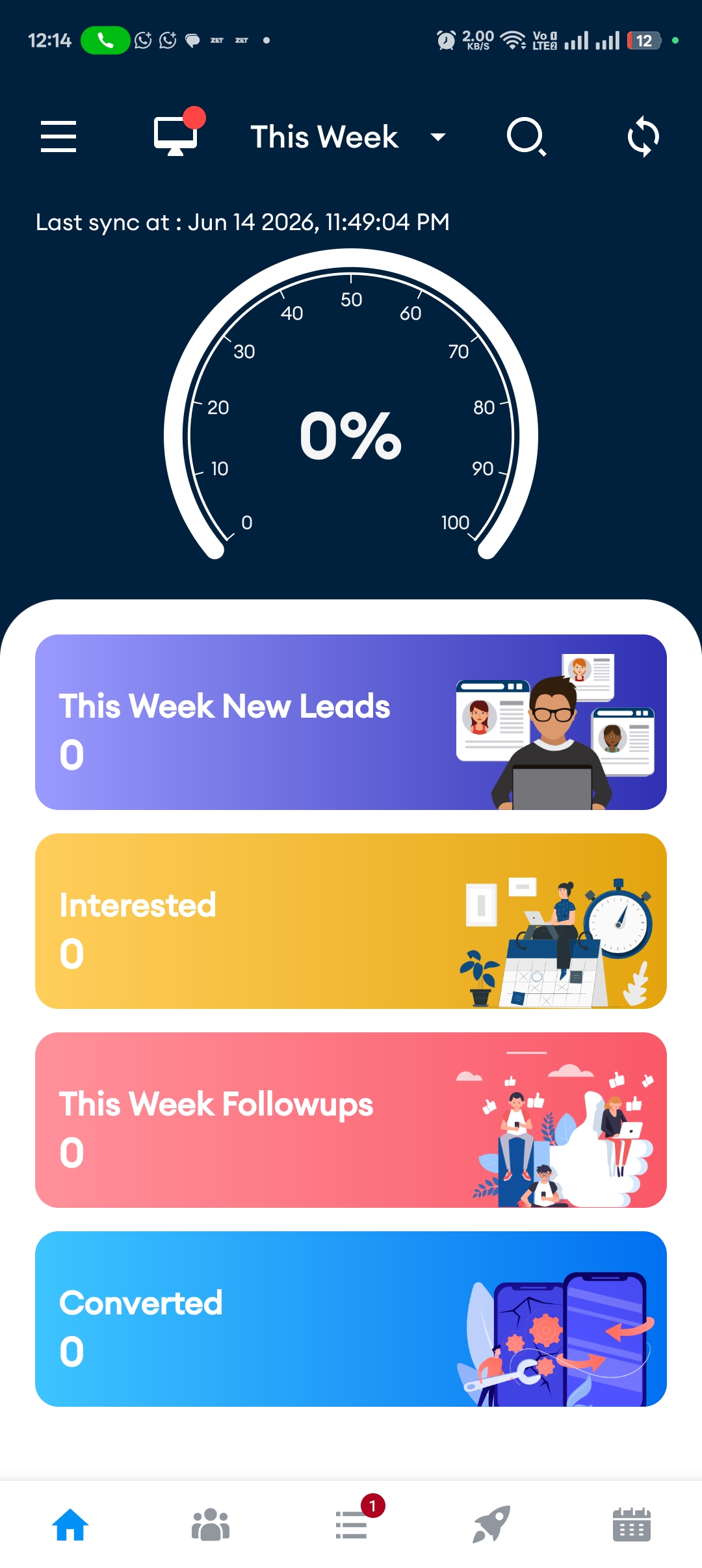The height and width of the screenshot is (1568, 702).
Task: Expand the This Week period dropdown
Action: pos(348,137)
